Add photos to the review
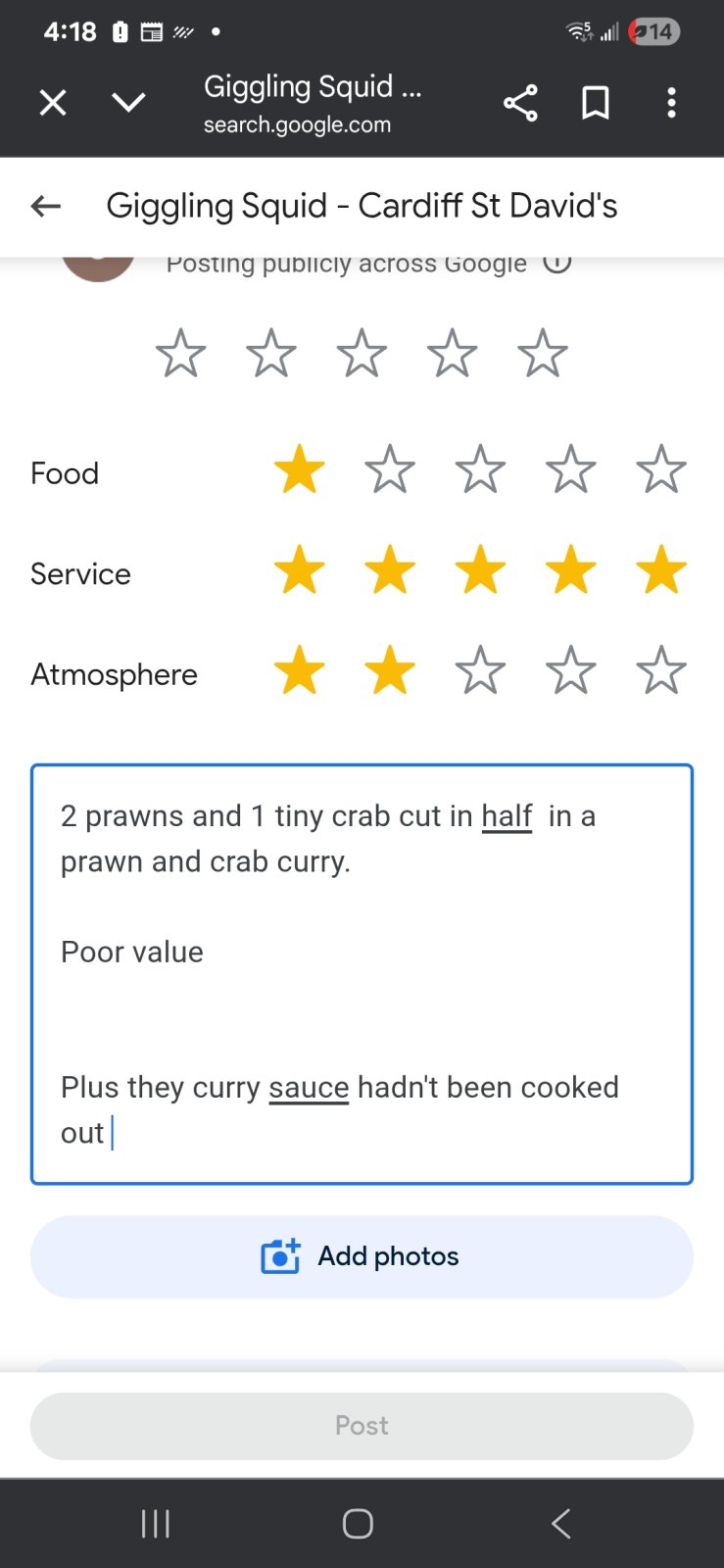 pyautogui.click(x=362, y=1256)
